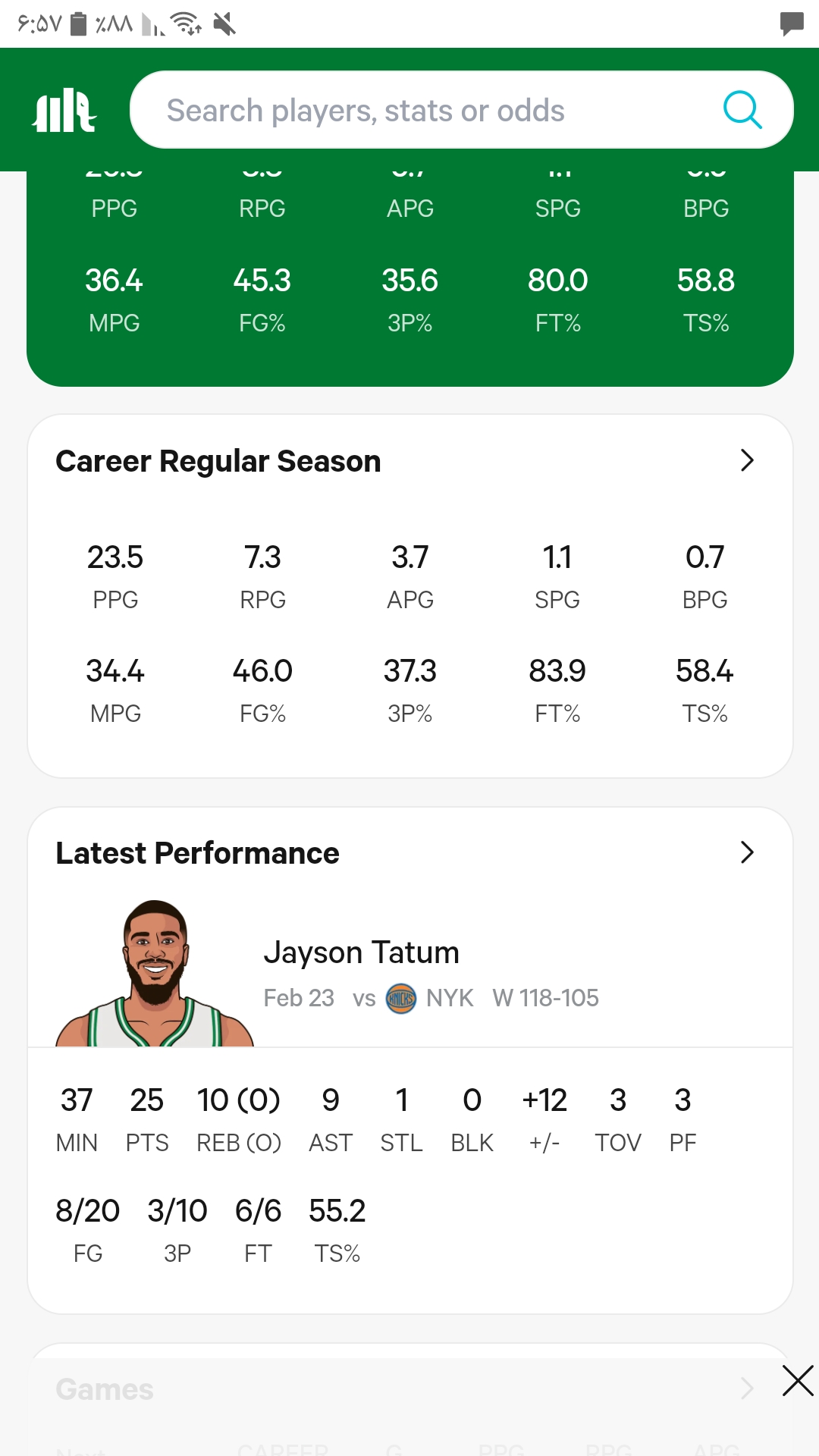This screenshot has height=1456, width=819.
Task: Dismiss the bottom overlay with the X
Action: 798,1380
